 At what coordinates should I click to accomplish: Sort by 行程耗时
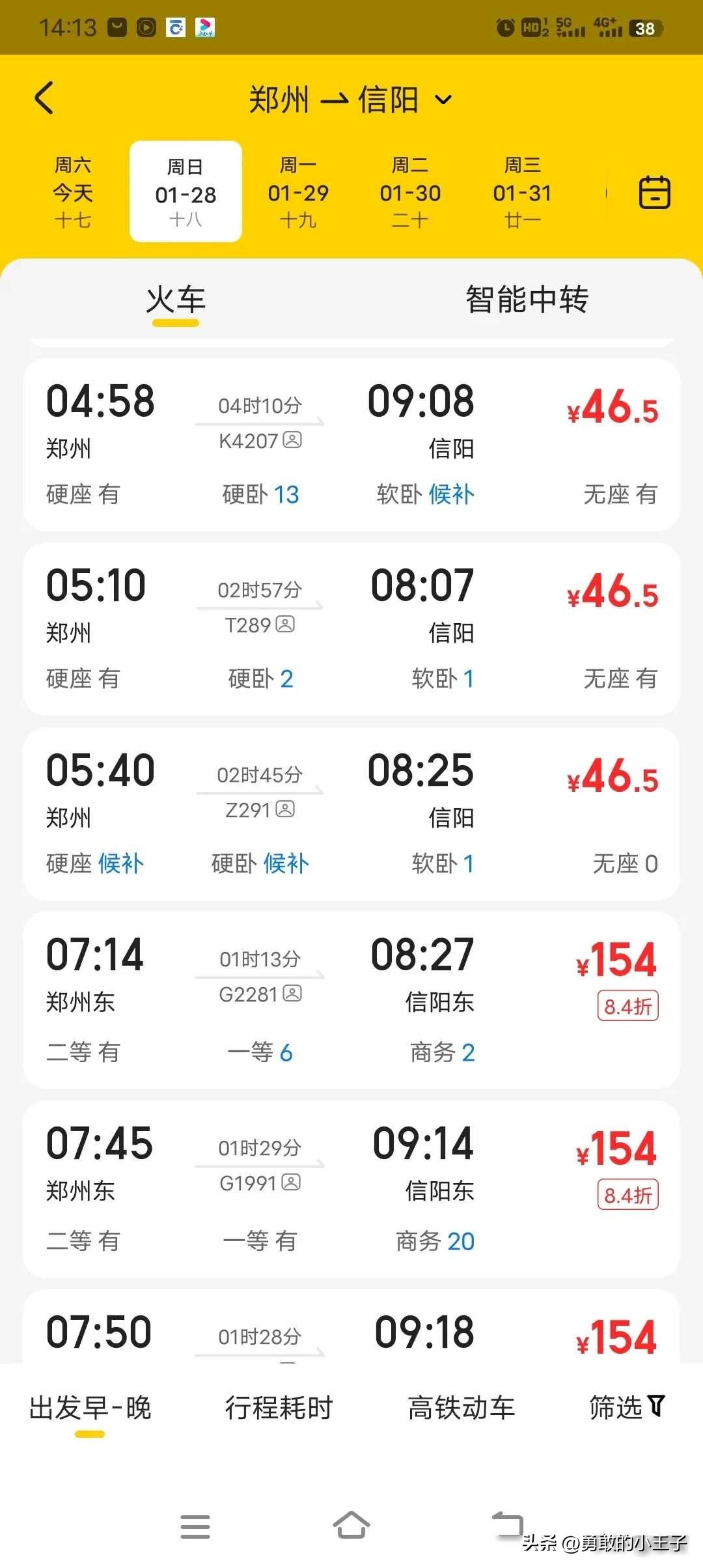[x=279, y=1408]
